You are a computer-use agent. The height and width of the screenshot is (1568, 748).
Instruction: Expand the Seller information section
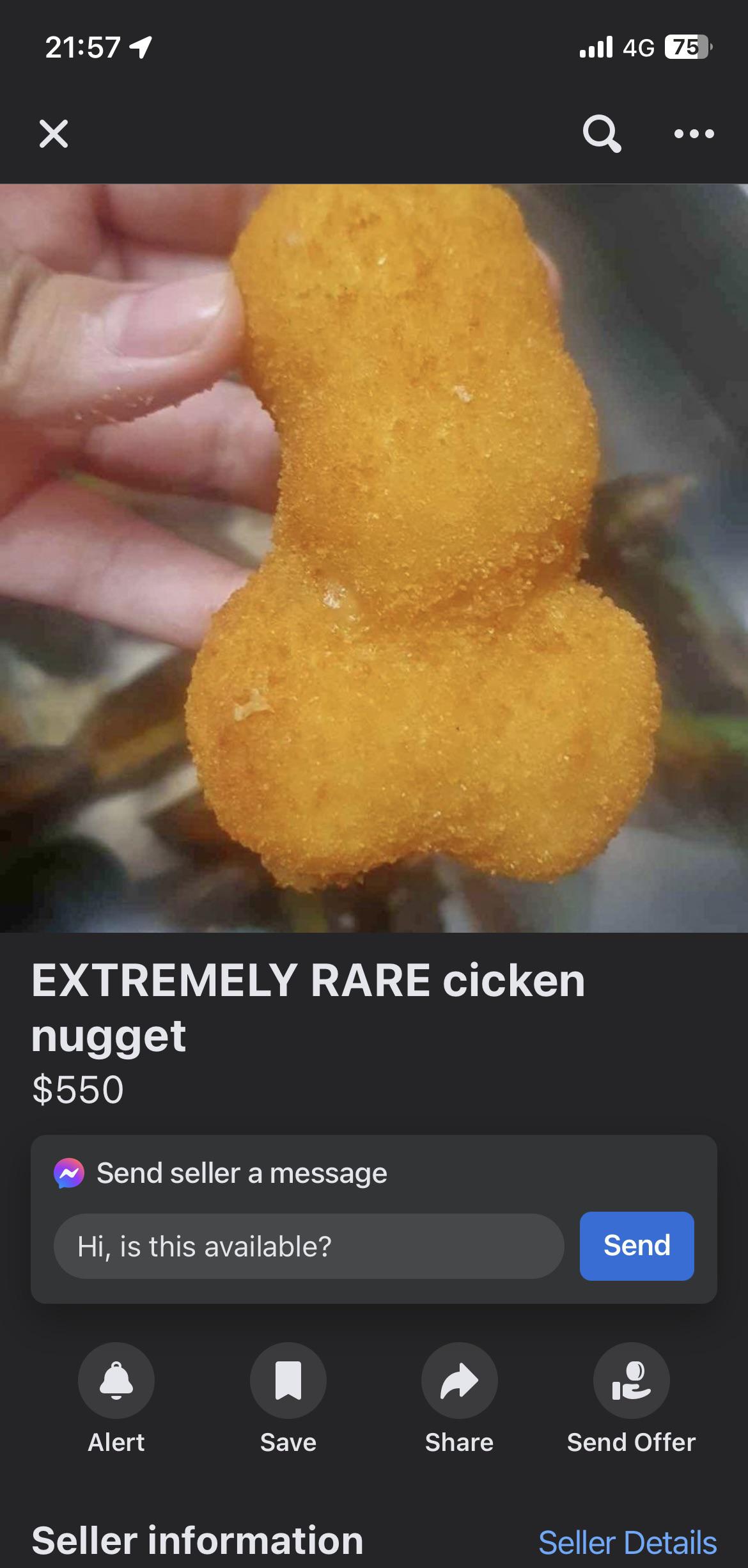click(198, 1540)
